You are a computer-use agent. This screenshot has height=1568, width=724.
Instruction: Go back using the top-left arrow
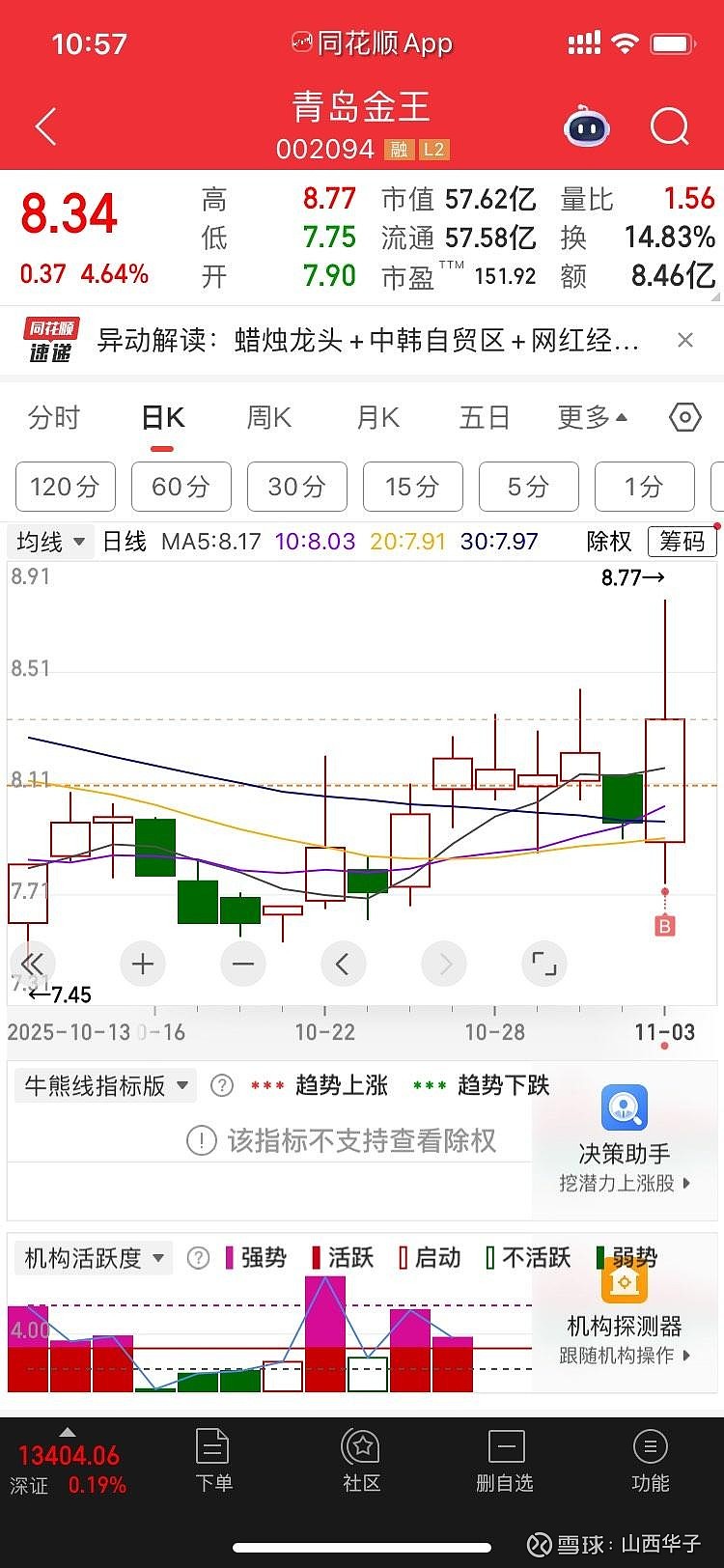[x=45, y=127]
